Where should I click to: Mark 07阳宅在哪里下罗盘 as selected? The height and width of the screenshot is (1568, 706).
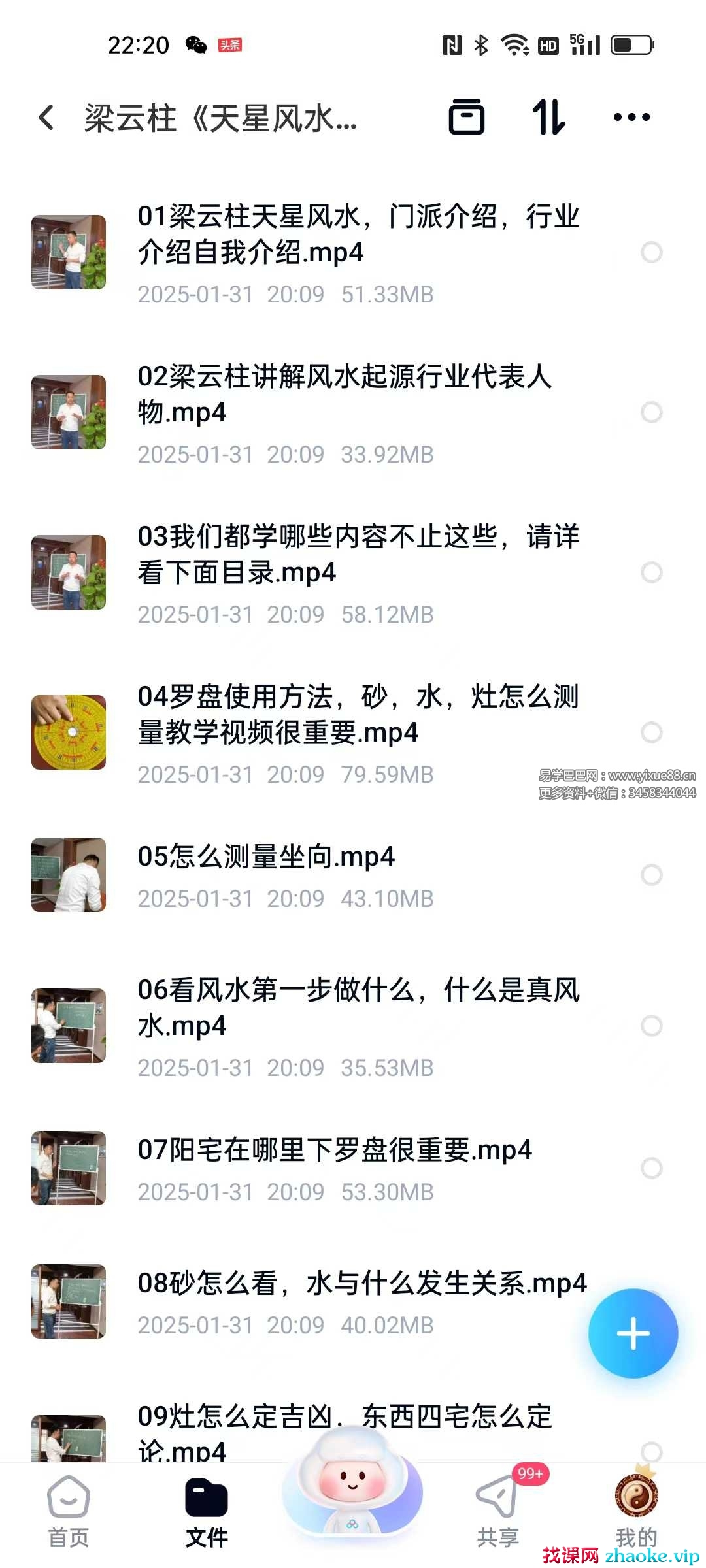click(651, 1168)
